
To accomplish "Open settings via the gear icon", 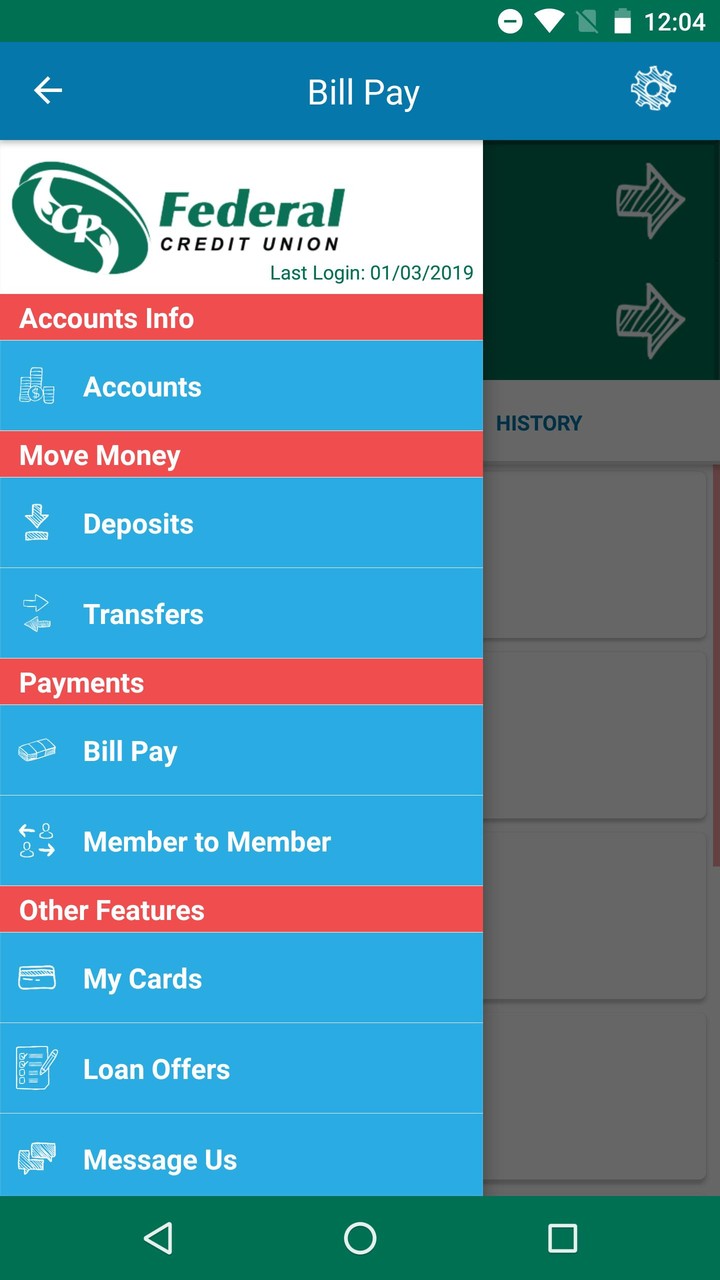I will tap(653, 89).
